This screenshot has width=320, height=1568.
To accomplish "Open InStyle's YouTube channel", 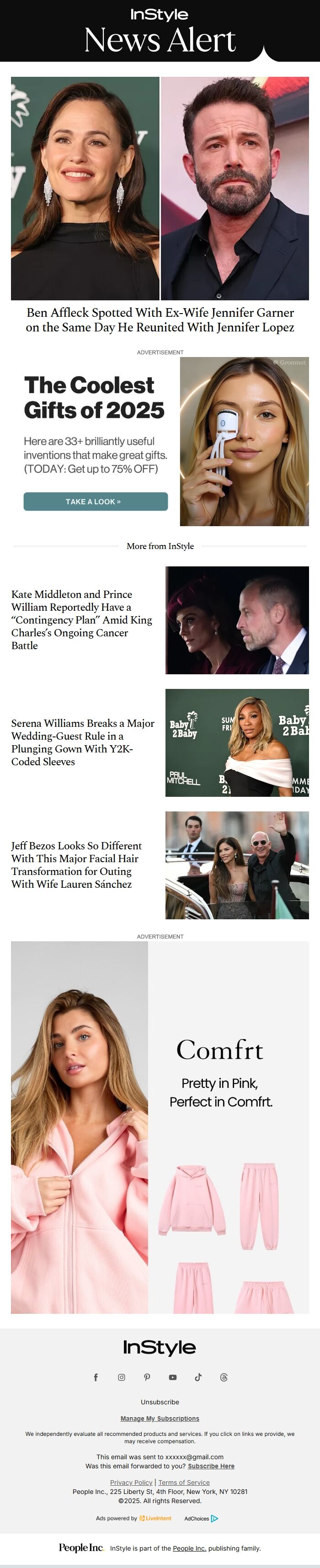I will click(173, 1377).
